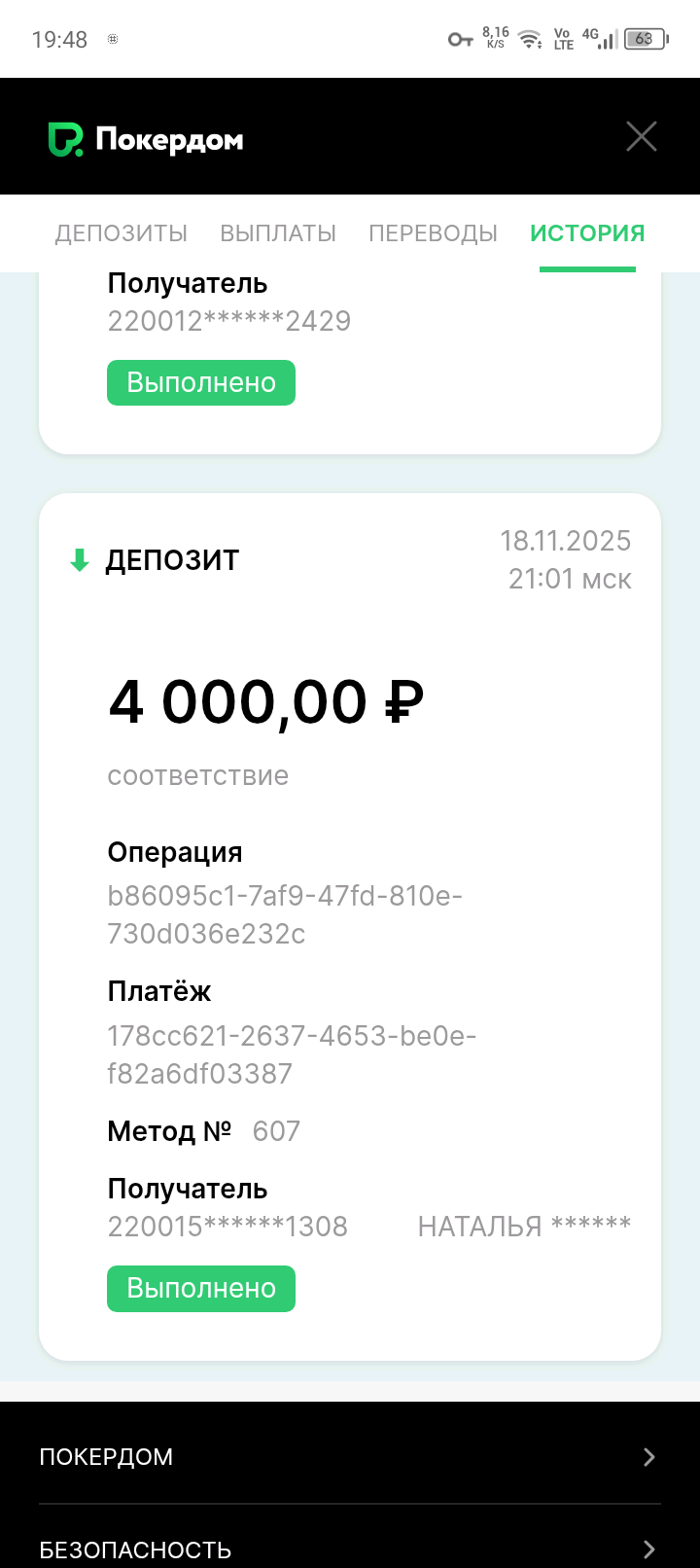Select the История tab
Viewport: 700px width, 1568px height.
point(587,233)
